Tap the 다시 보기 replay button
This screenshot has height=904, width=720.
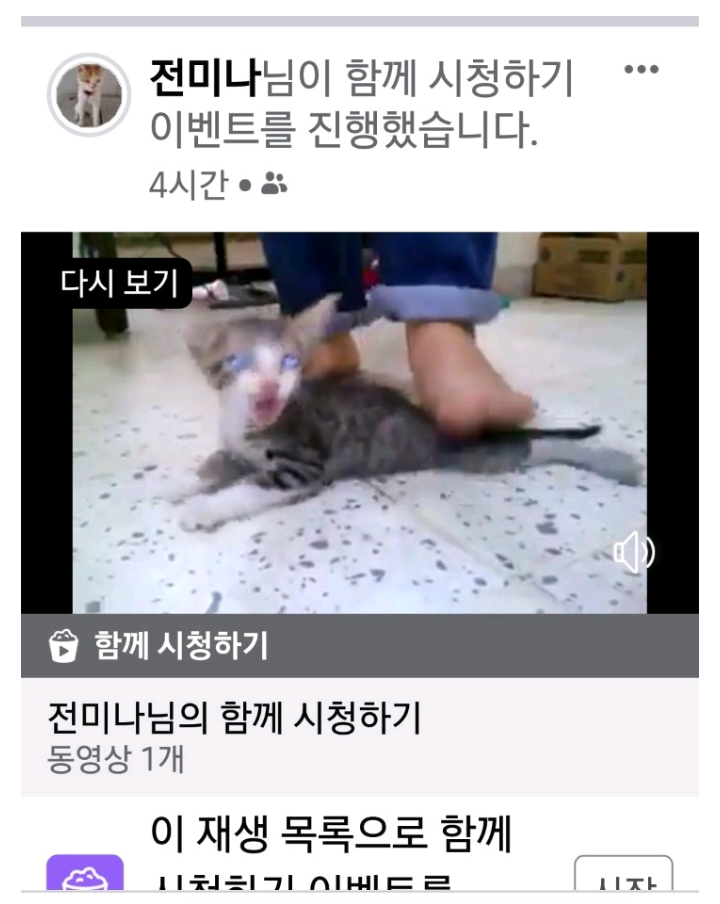tap(120, 283)
